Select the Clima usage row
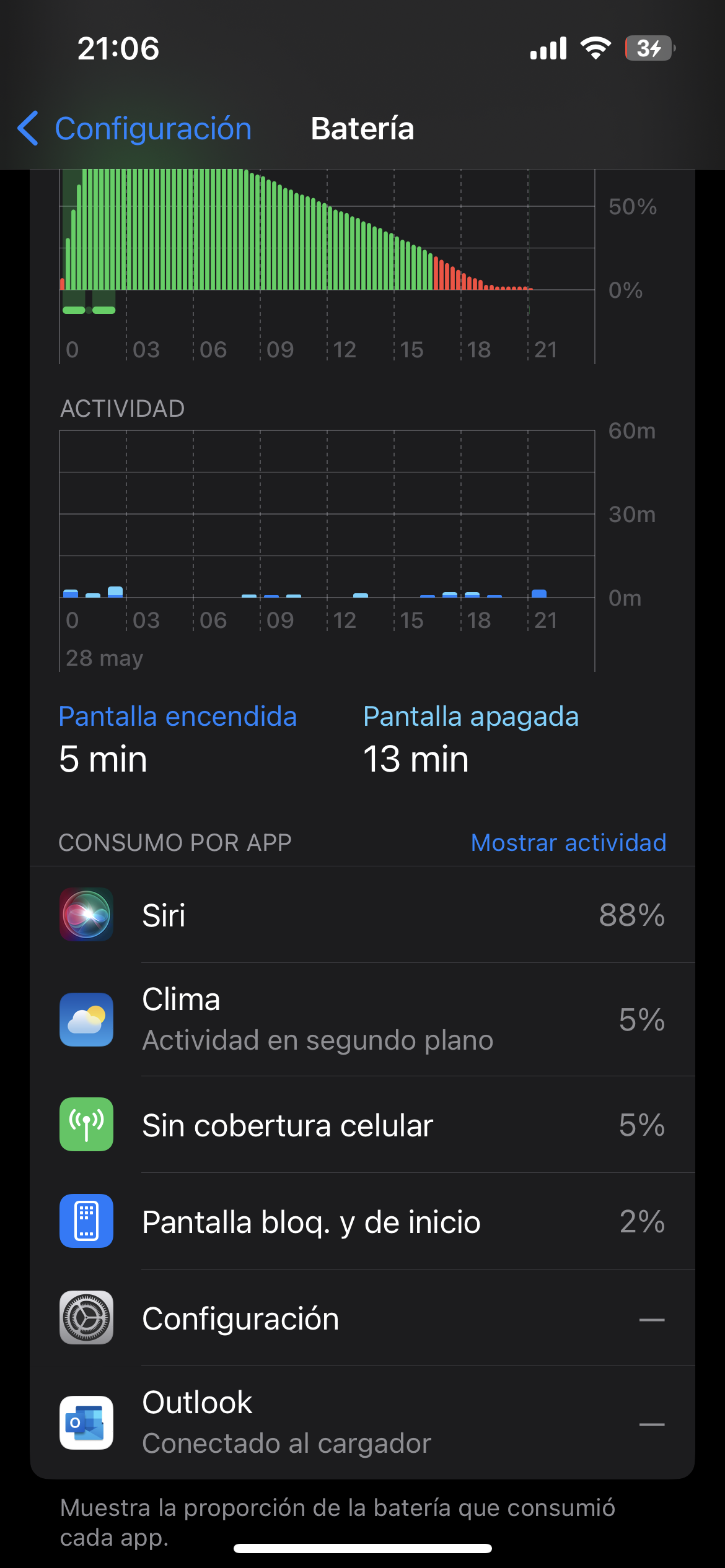Screen dimensions: 725x1568 click(362, 1019)
